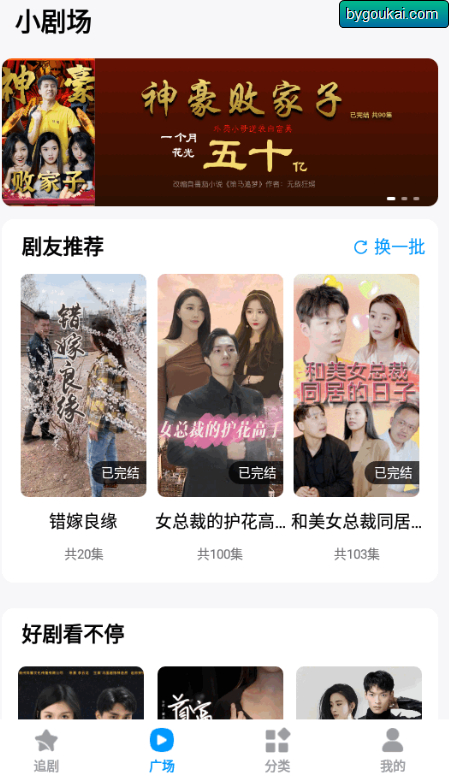Select the 广场 tab
The height and width of the screenshot is (776, 449).
click(x=162, y=750)
